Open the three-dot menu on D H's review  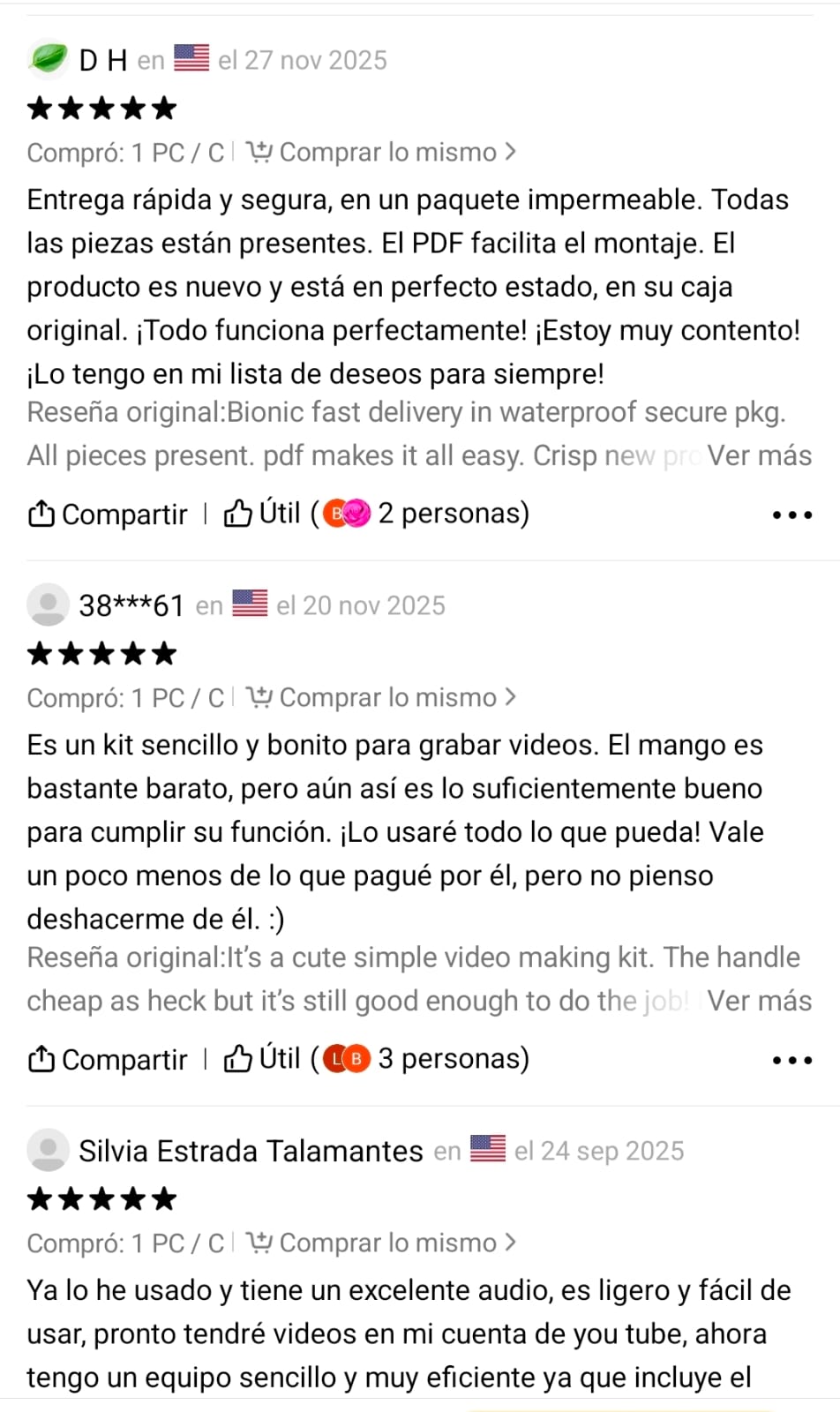791,514
